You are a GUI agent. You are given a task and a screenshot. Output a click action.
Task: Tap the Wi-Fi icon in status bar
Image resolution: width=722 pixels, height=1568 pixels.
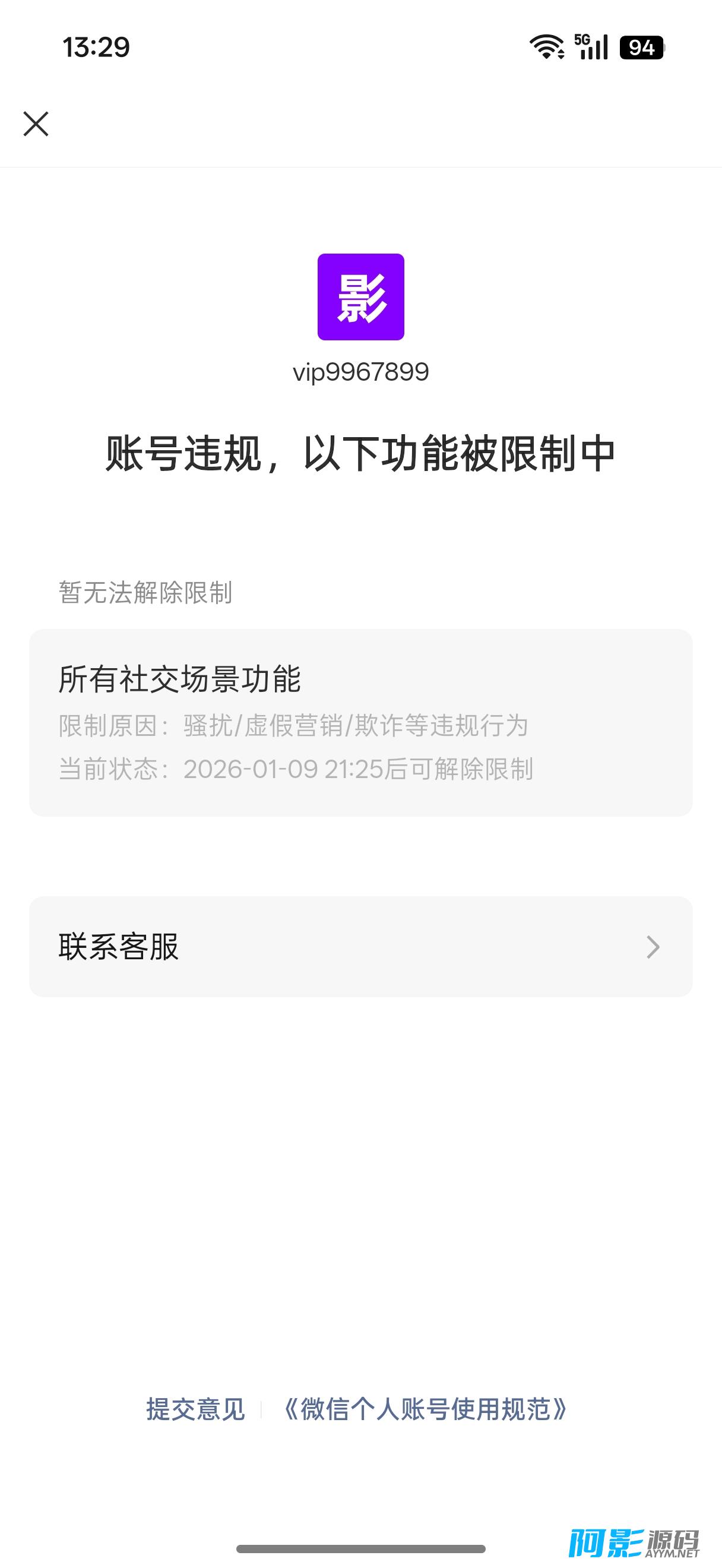546,48
